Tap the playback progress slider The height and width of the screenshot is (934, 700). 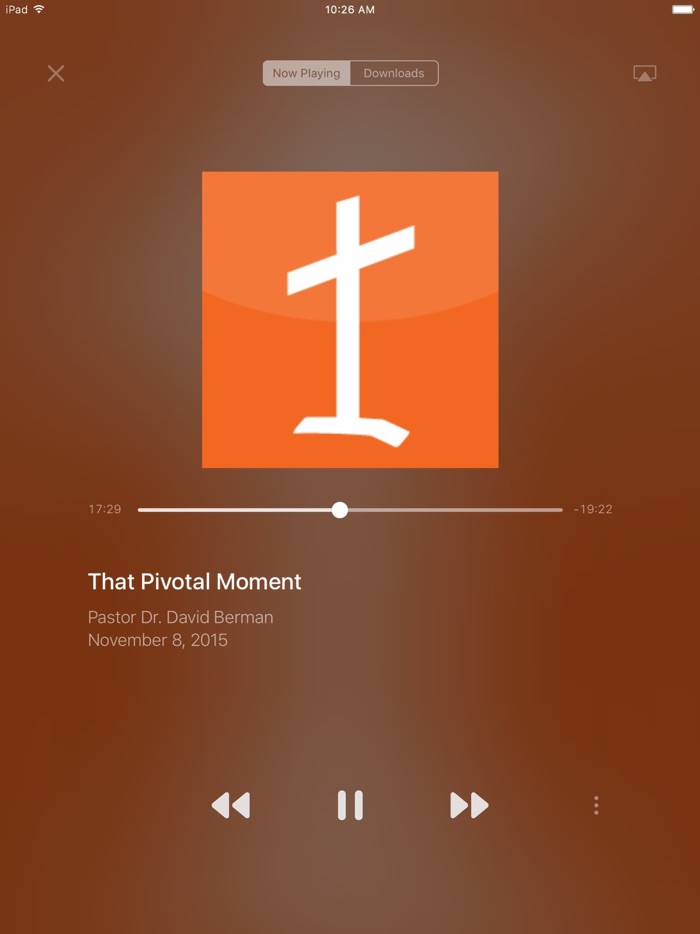click(x=340, y=510)
